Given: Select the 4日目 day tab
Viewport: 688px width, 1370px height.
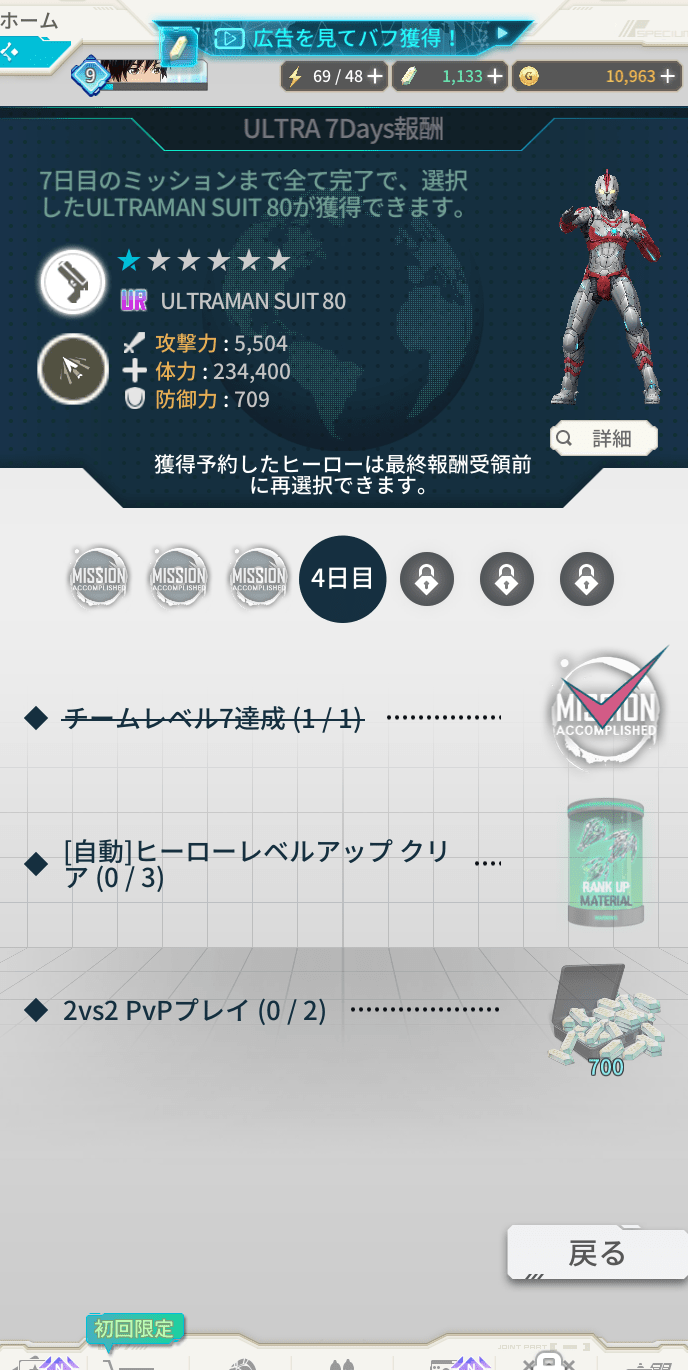Looking at the screenshot, I should (342, 579).
